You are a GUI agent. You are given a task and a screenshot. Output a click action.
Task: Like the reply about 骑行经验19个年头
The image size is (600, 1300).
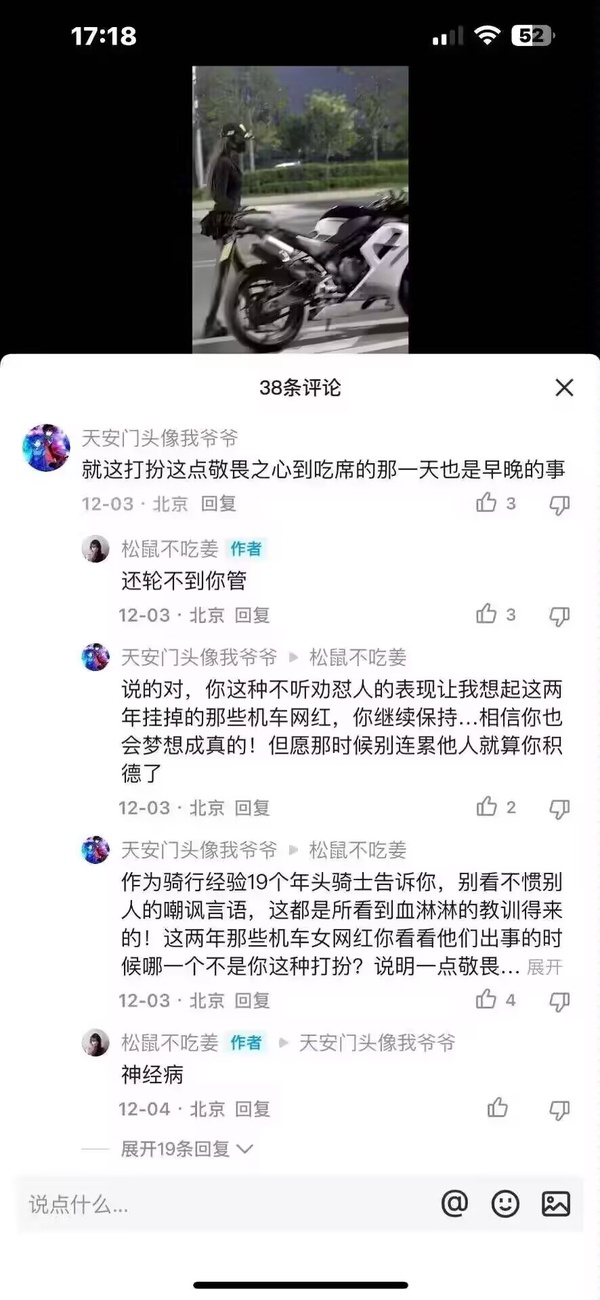(487, 1000)
